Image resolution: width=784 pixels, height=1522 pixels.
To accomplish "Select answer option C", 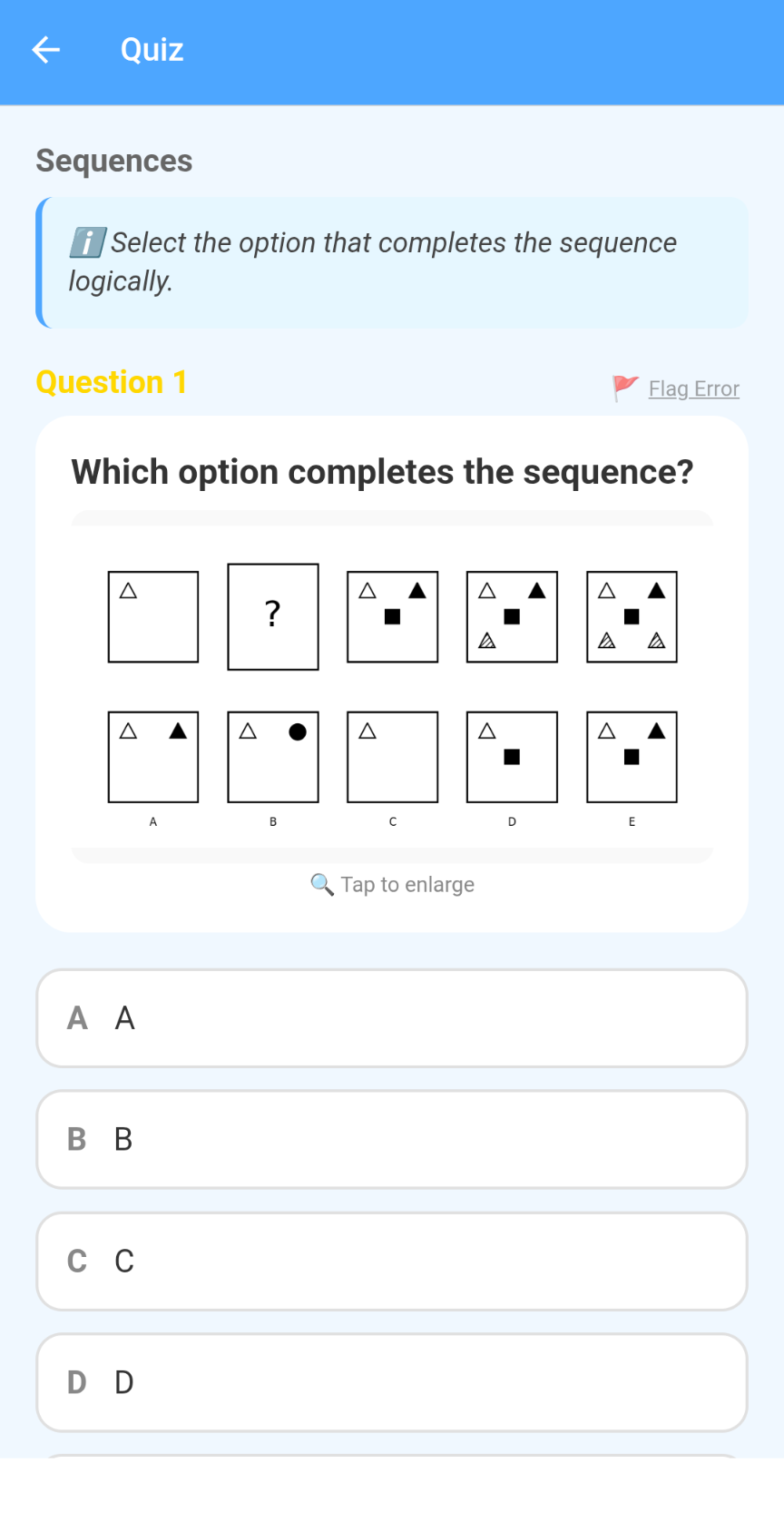I will coord(392,1261).
